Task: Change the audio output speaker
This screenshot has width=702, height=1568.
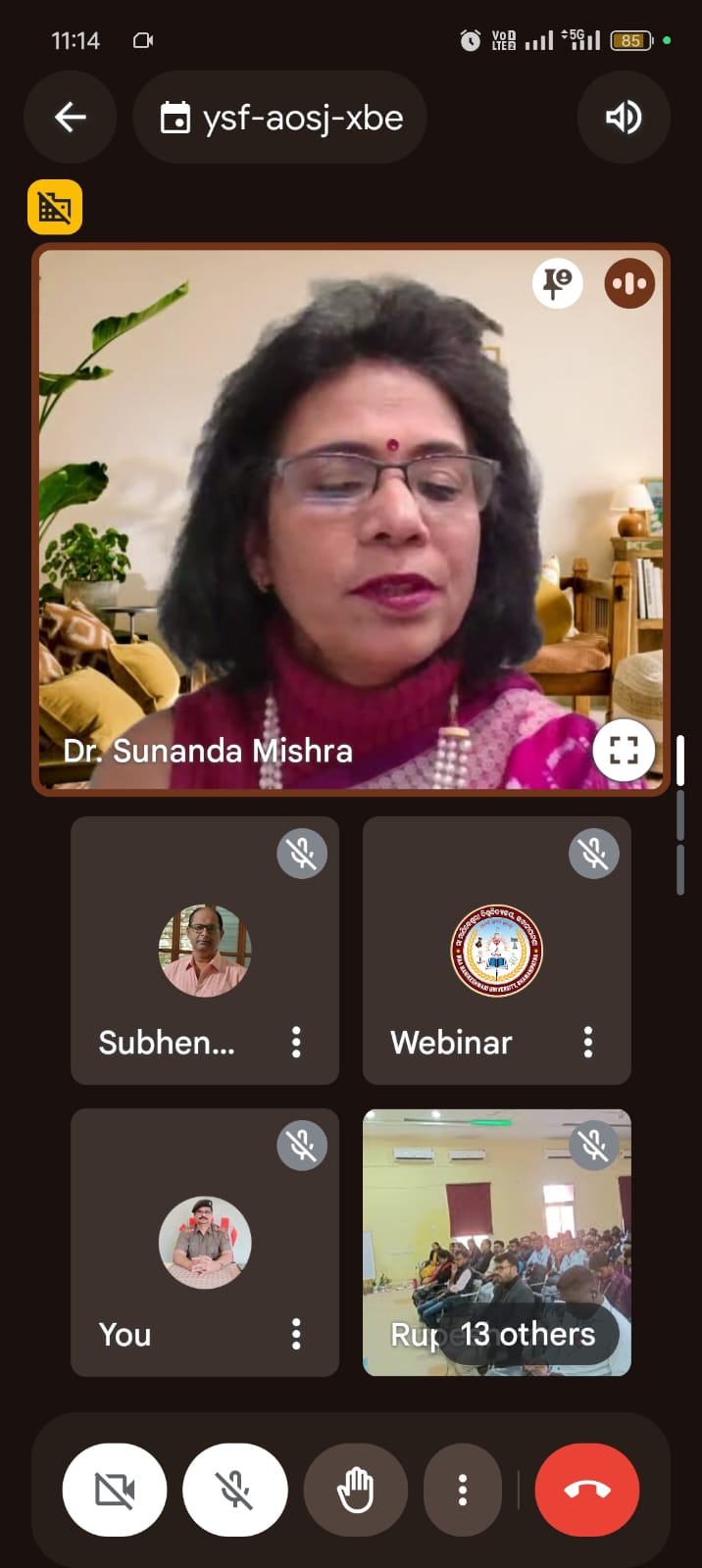Action: pyautogui.click(x=624, y=118)
